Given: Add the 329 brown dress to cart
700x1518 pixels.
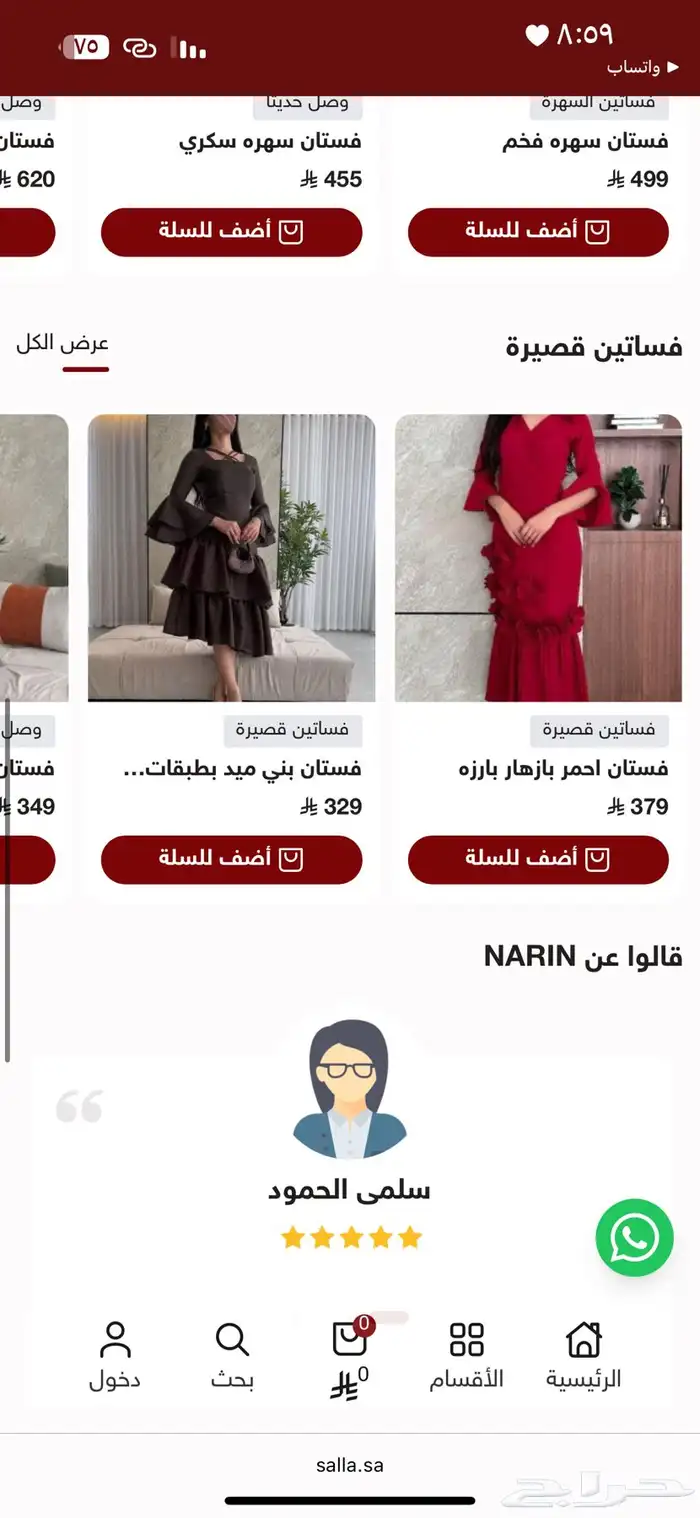Looking at the screenshot, I should pos(231,860).
